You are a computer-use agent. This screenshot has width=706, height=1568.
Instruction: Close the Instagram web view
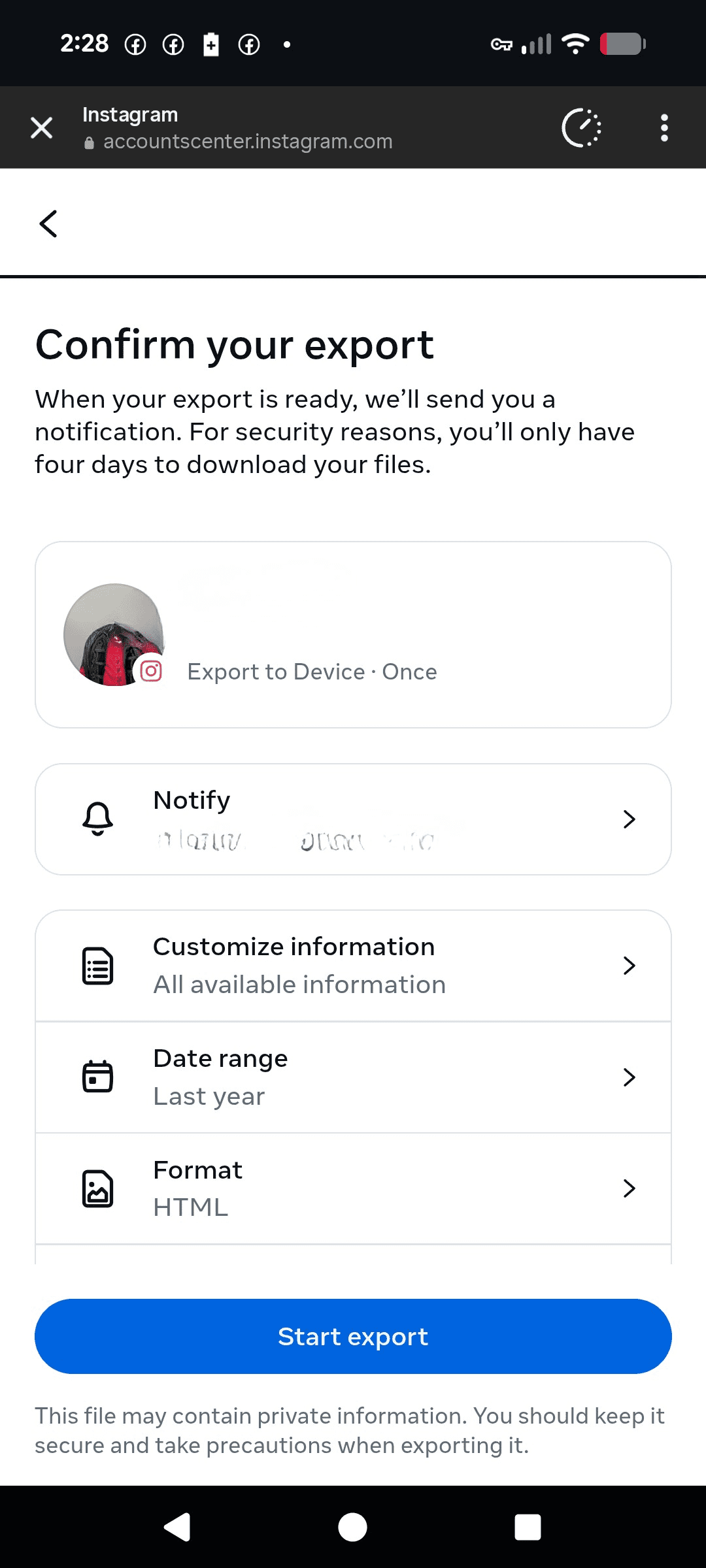[x=41, y=127]
